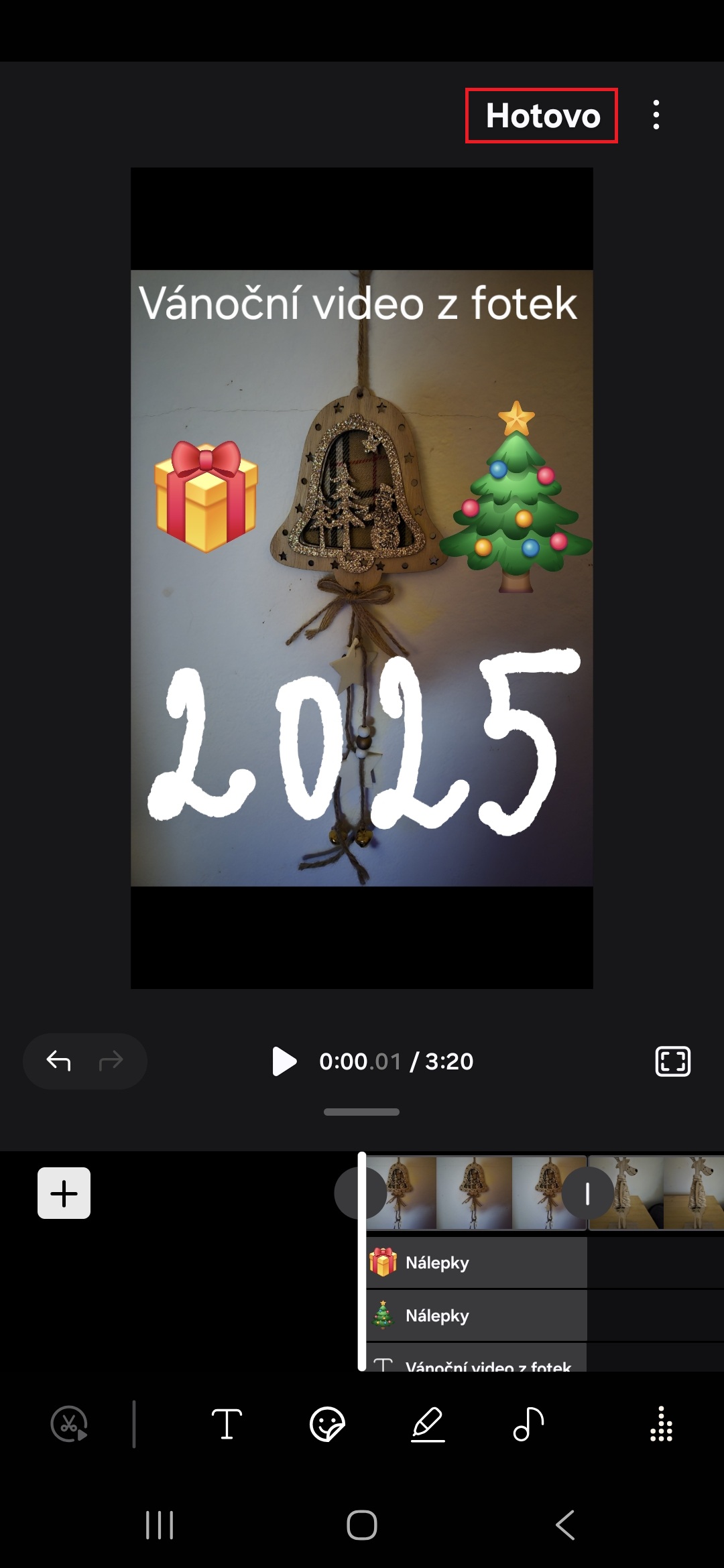Screen dimensions: 724x1568
Task: Open the fullscreen preview
Action: 672,1061
